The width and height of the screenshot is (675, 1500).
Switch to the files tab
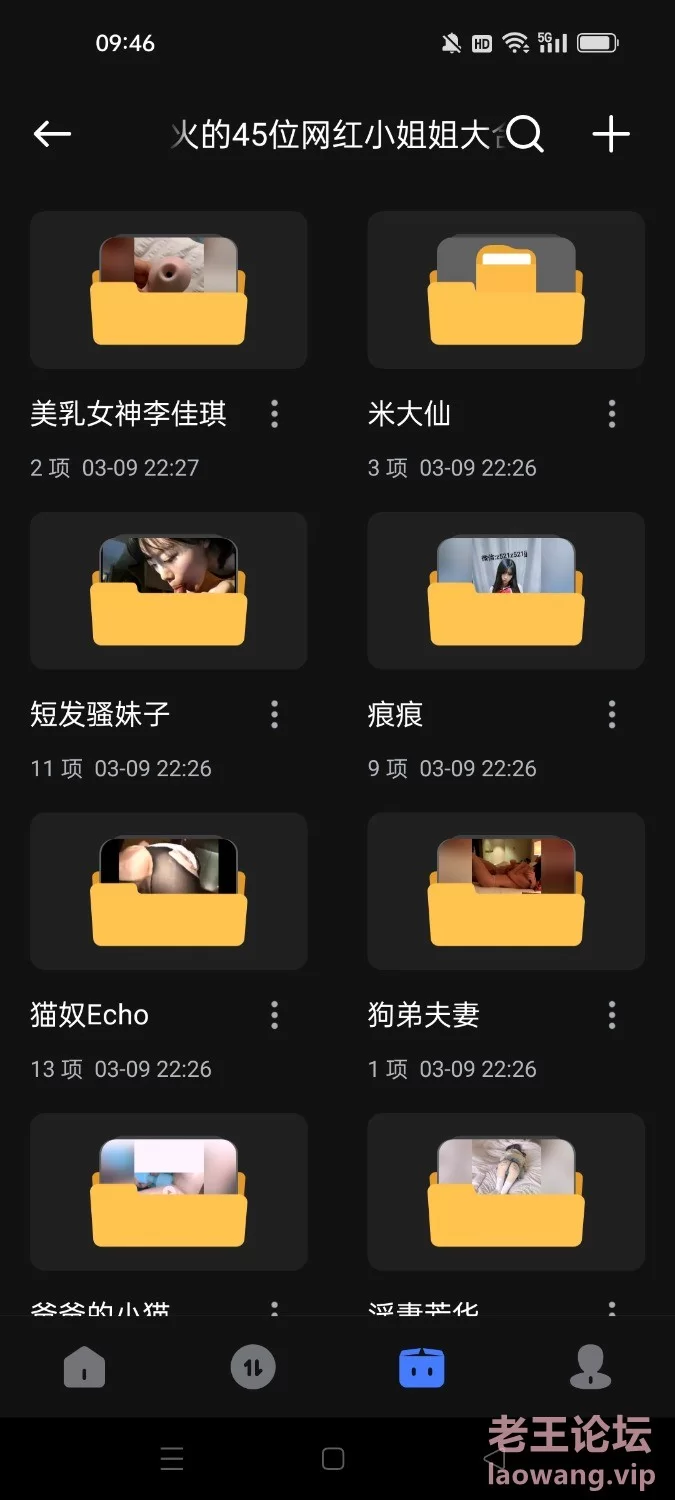pos(421,1367)
